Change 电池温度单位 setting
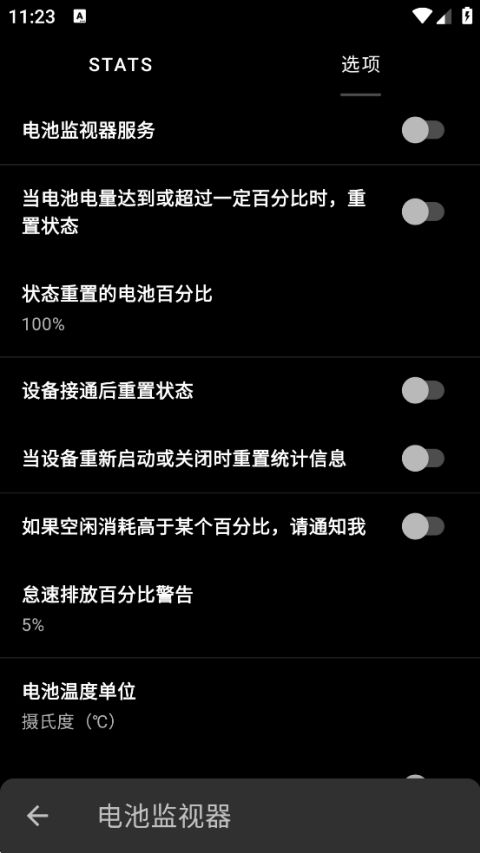This screenshot has height=853, width=480. point(240,706)
